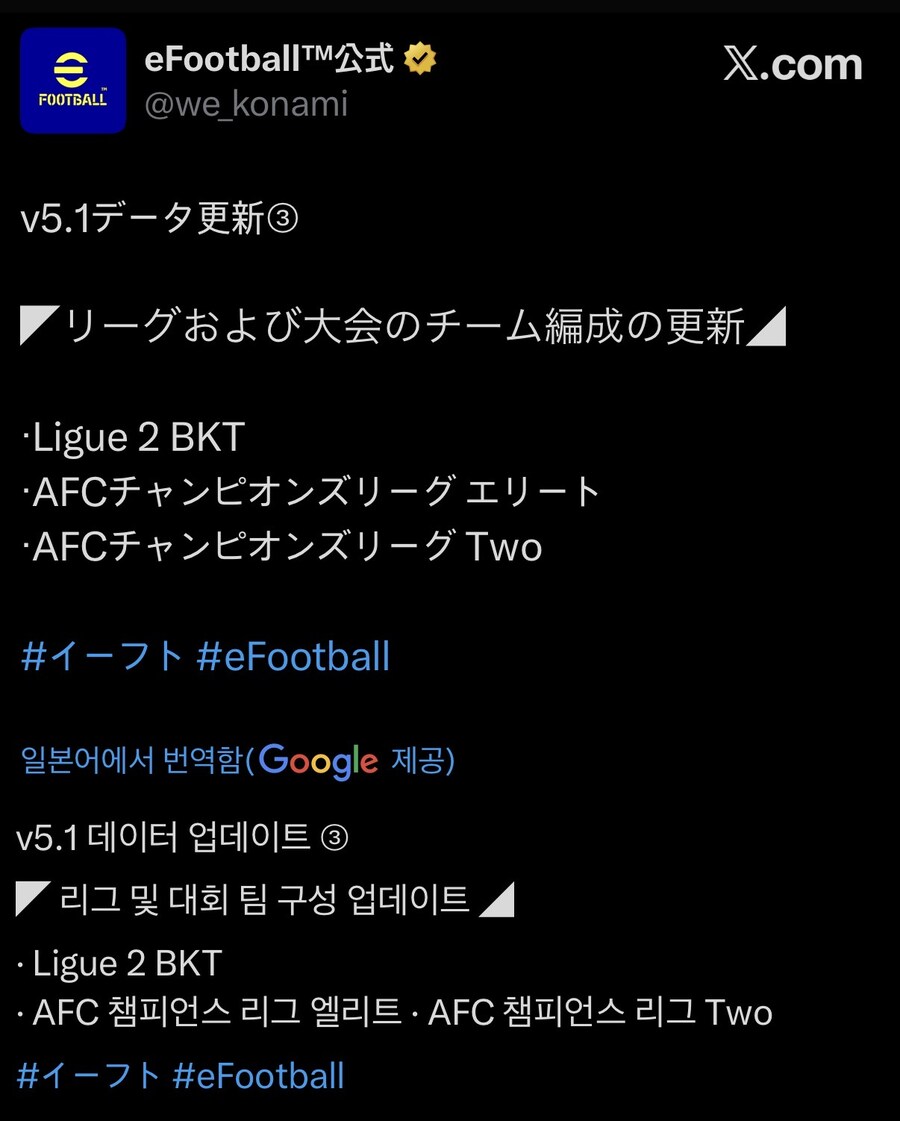Open the @we_konami account handle
The image size is (900, 1121).
point(246,103)
